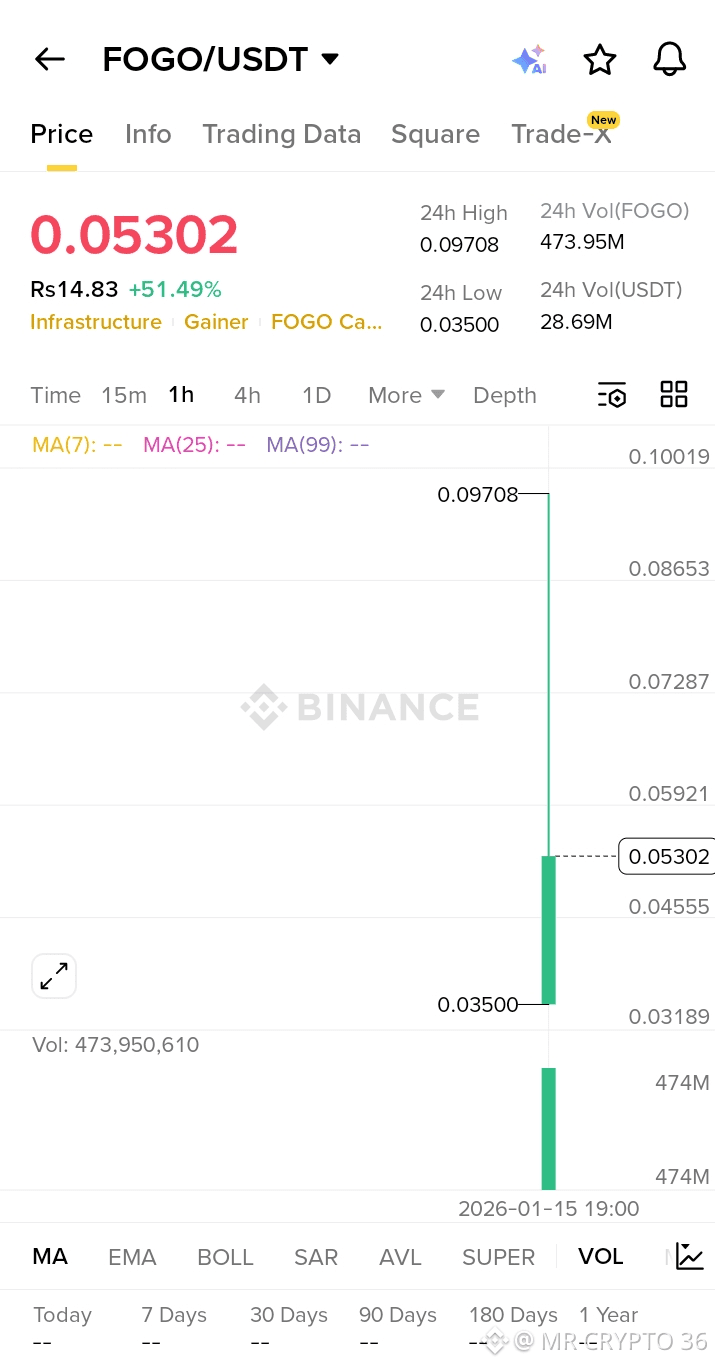Open chart settings icon

pos(612,395)
